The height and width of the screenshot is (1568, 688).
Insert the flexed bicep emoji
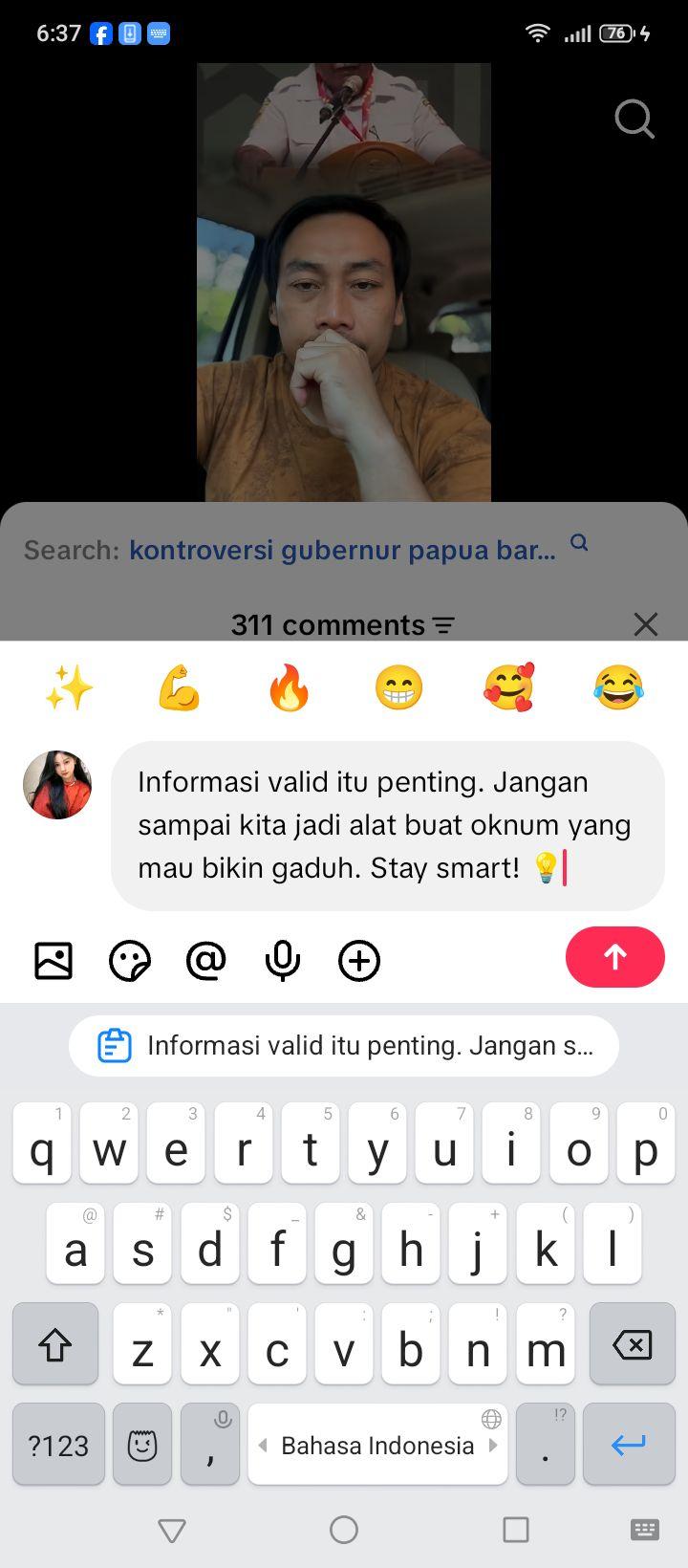click(x=179, y=687)
